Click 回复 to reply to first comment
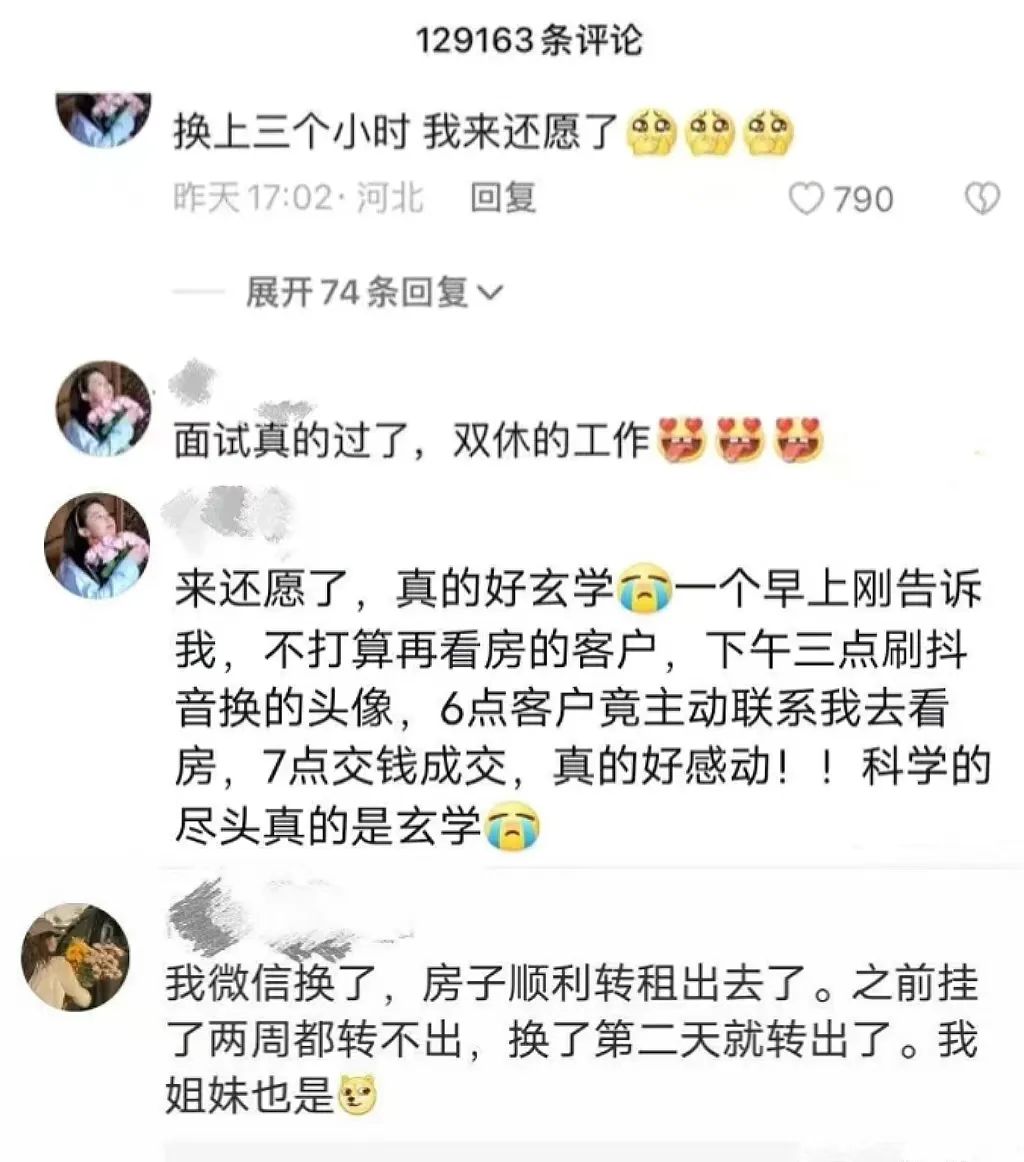The image size is (1024, 1162). coord(505,197)
